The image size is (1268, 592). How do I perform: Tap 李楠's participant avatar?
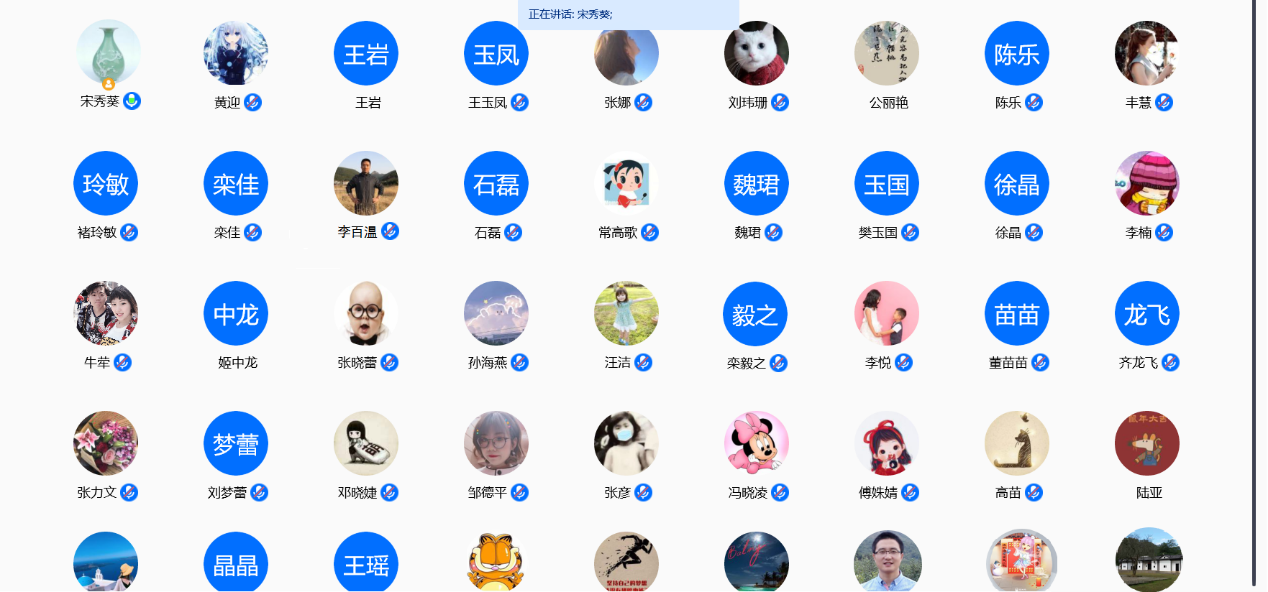click(1147, 183)
